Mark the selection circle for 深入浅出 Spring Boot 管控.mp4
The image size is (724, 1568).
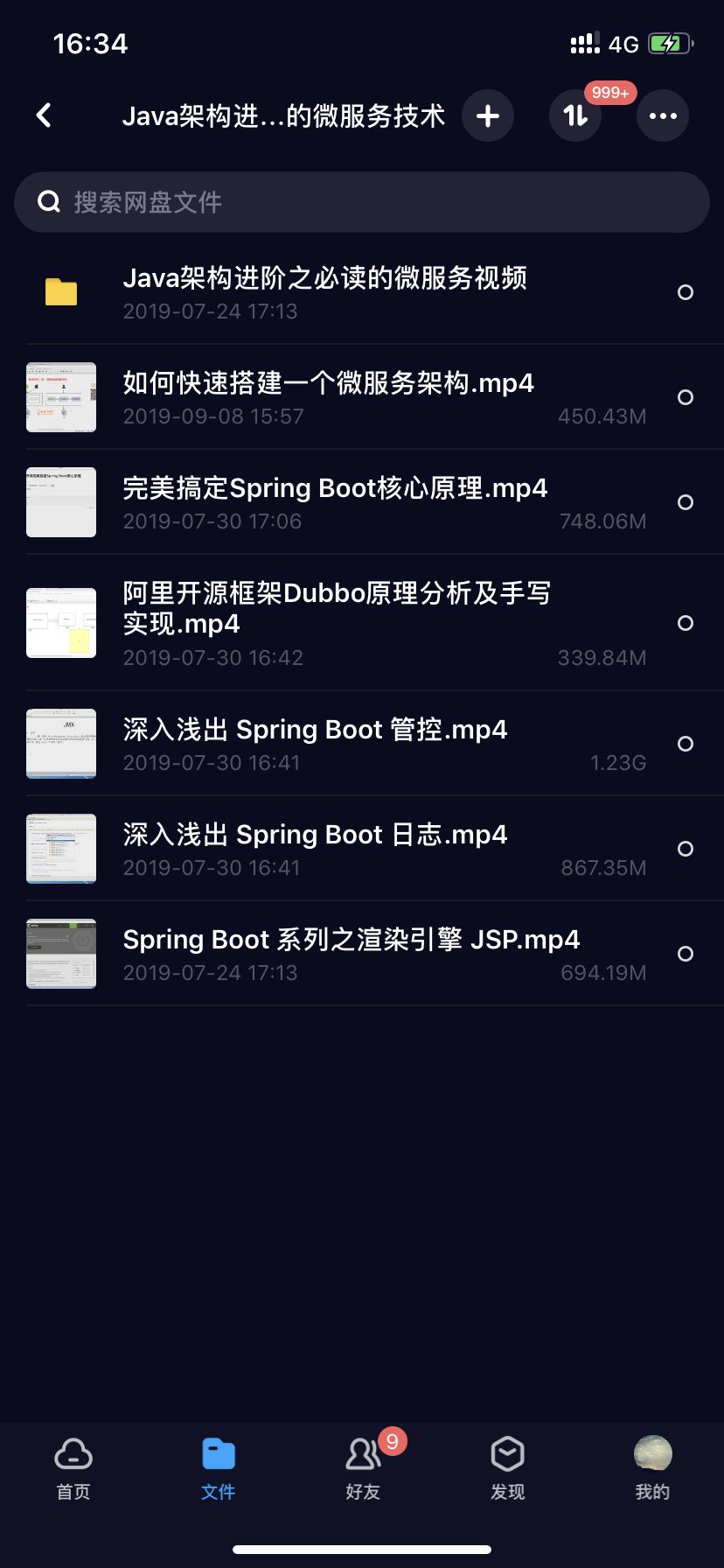coord(686,743)
